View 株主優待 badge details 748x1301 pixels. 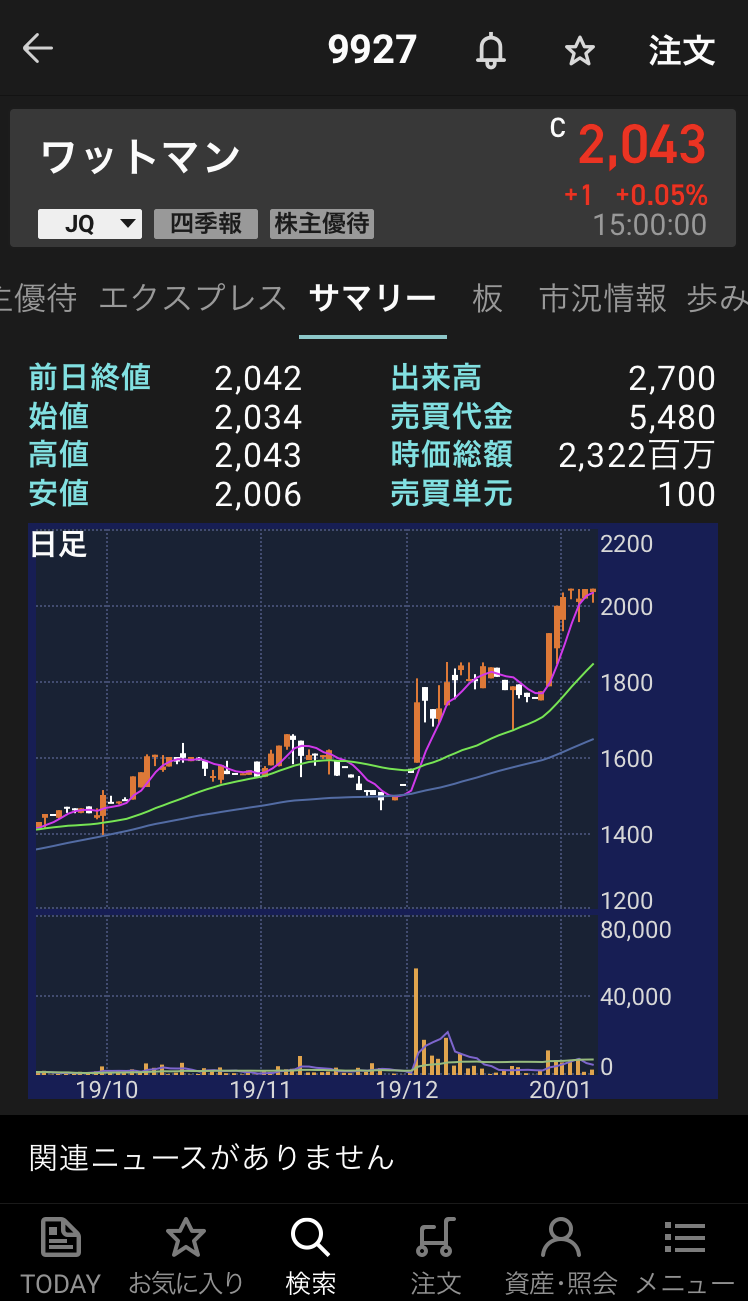pos(322,224)
